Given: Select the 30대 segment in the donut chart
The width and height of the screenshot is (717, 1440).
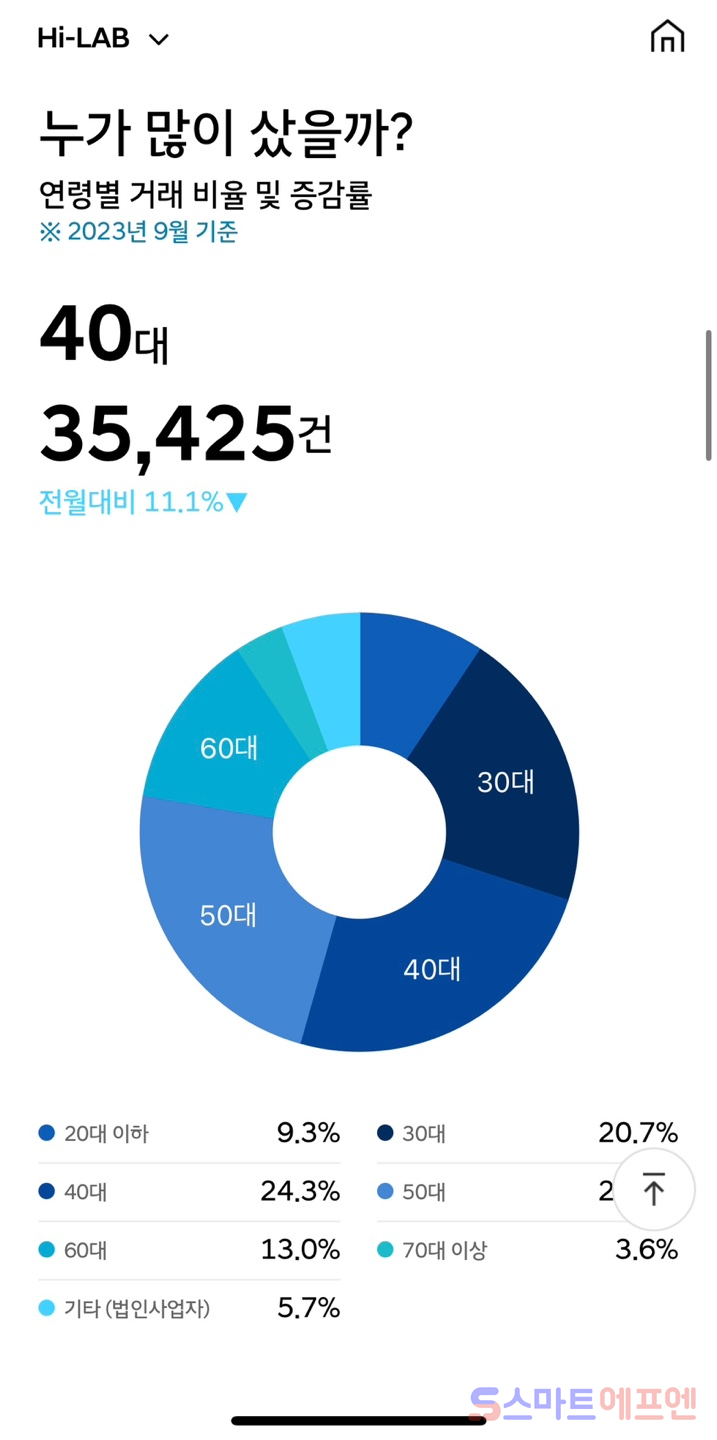Looking at the screenshot, I should click(x=505, y=782).
